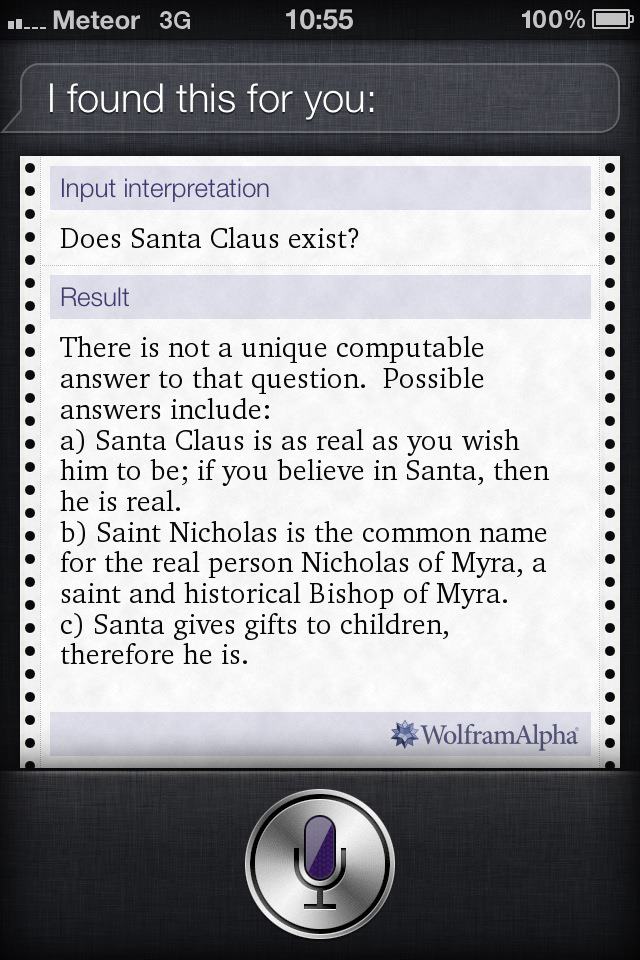Tap the Siri microphone button
The width and height of the screenshot is (640, 960).
coord(319,863)
